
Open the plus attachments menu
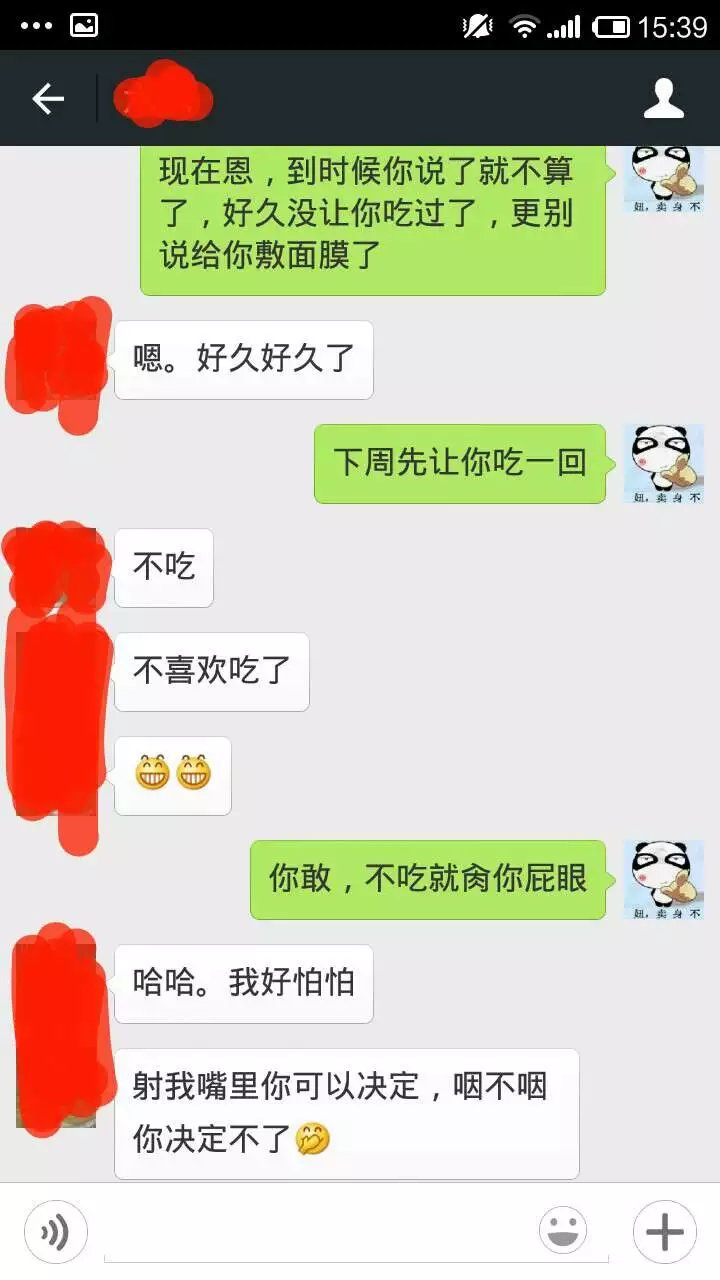pyautogui.click(x=664, y=1231)
